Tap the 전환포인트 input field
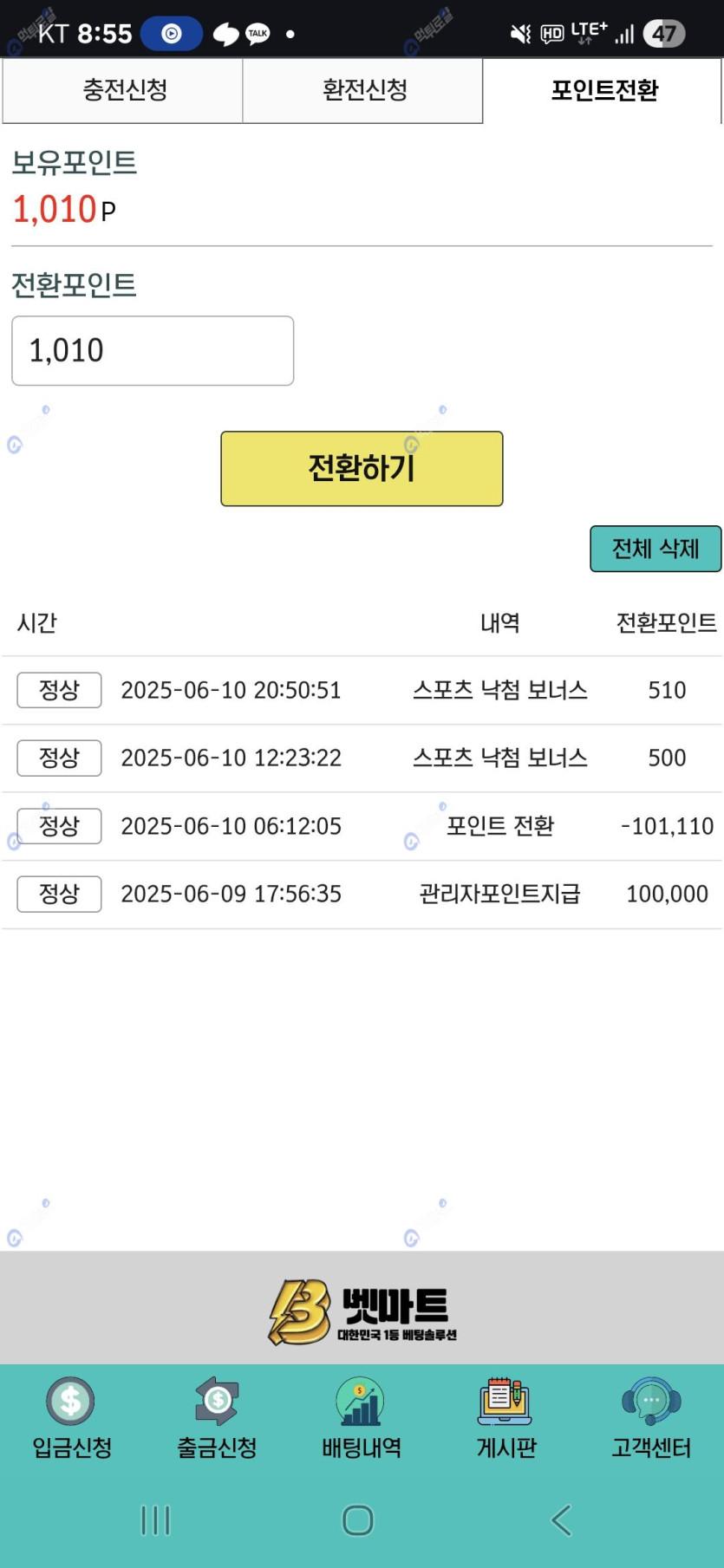The width and height of the screenshot is (724, 1568). (x=153, y=351)
